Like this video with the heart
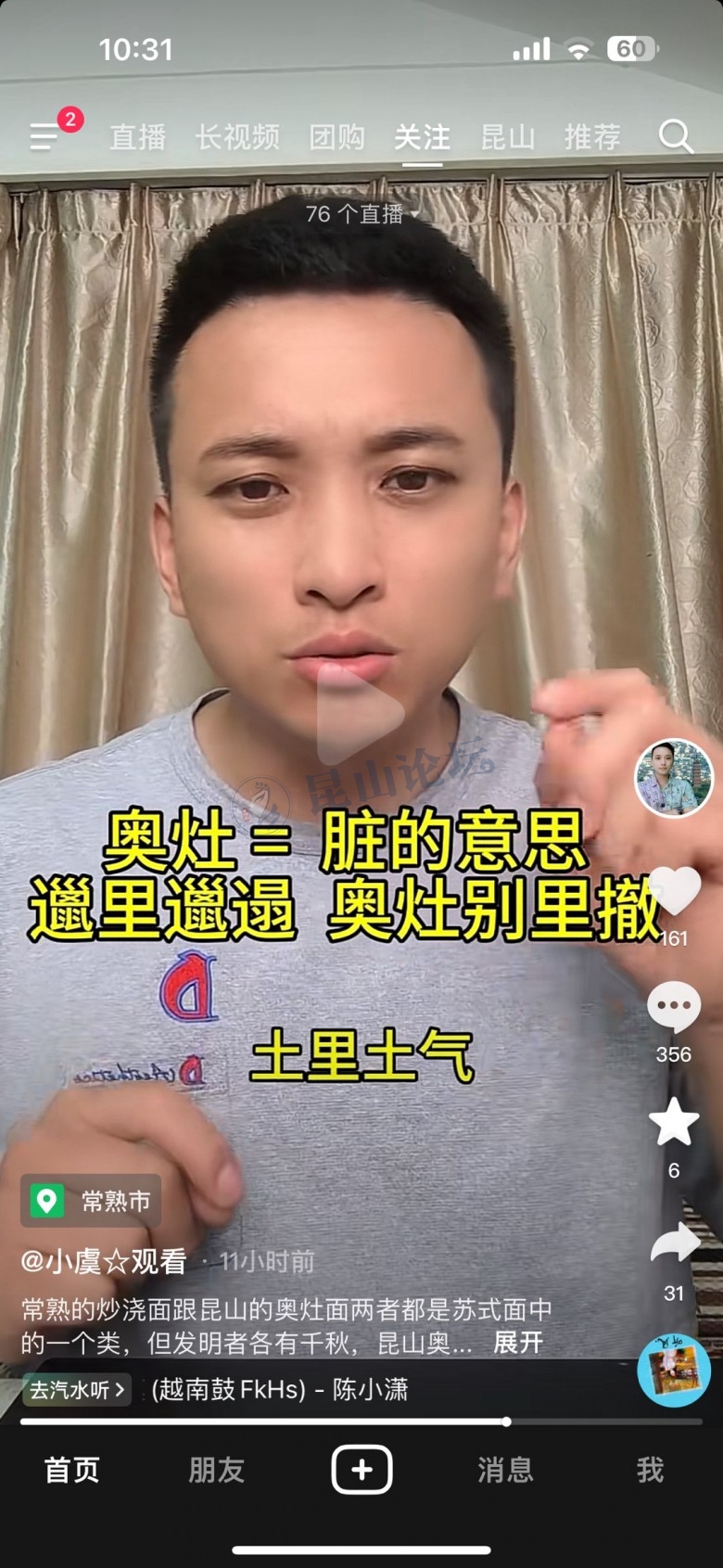The width and height of the screenshot is (723, 1568). (x=674, y=892)
